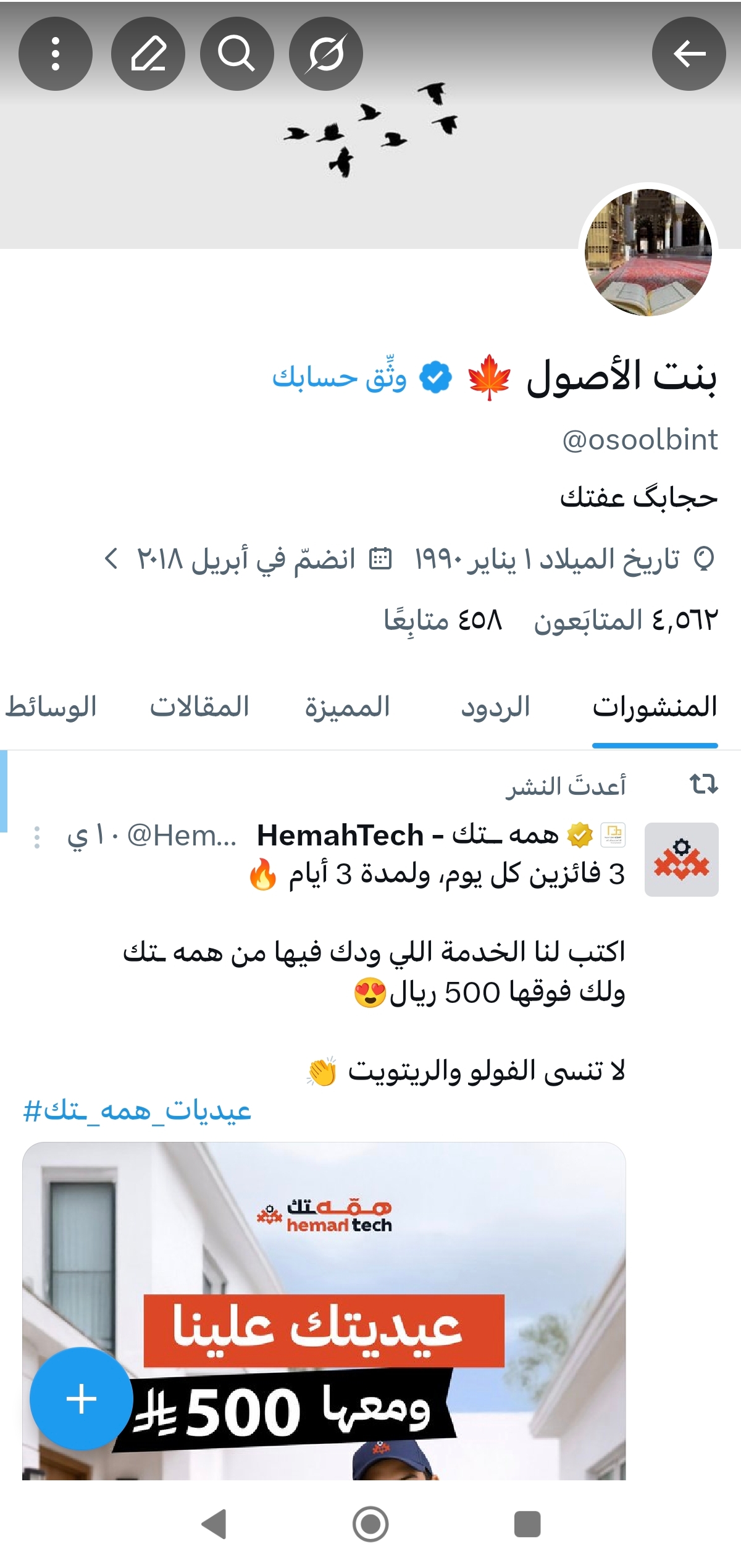Search this profile's posts

[x=237, y=54]
